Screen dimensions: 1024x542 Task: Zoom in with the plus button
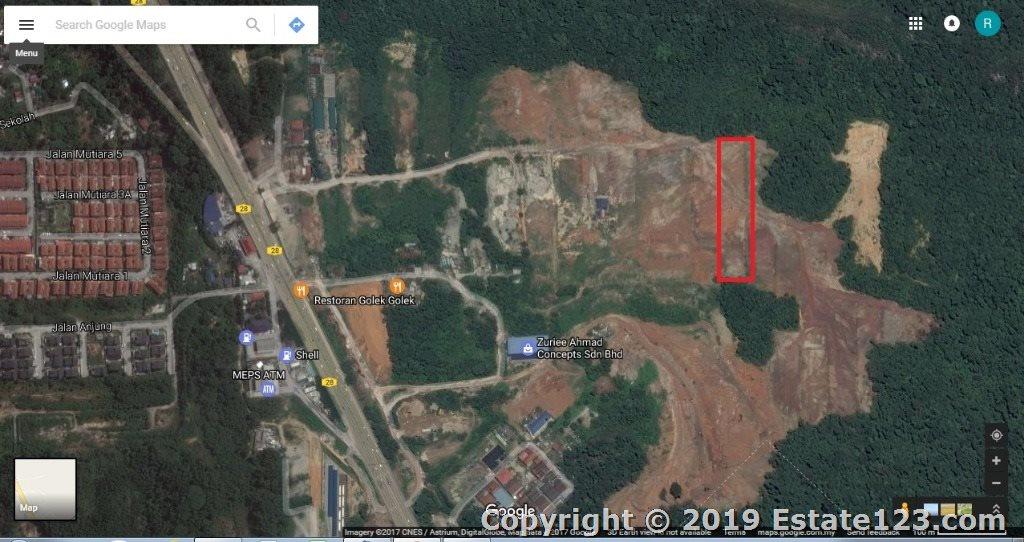pyautogui.click(x=996, y=461)
